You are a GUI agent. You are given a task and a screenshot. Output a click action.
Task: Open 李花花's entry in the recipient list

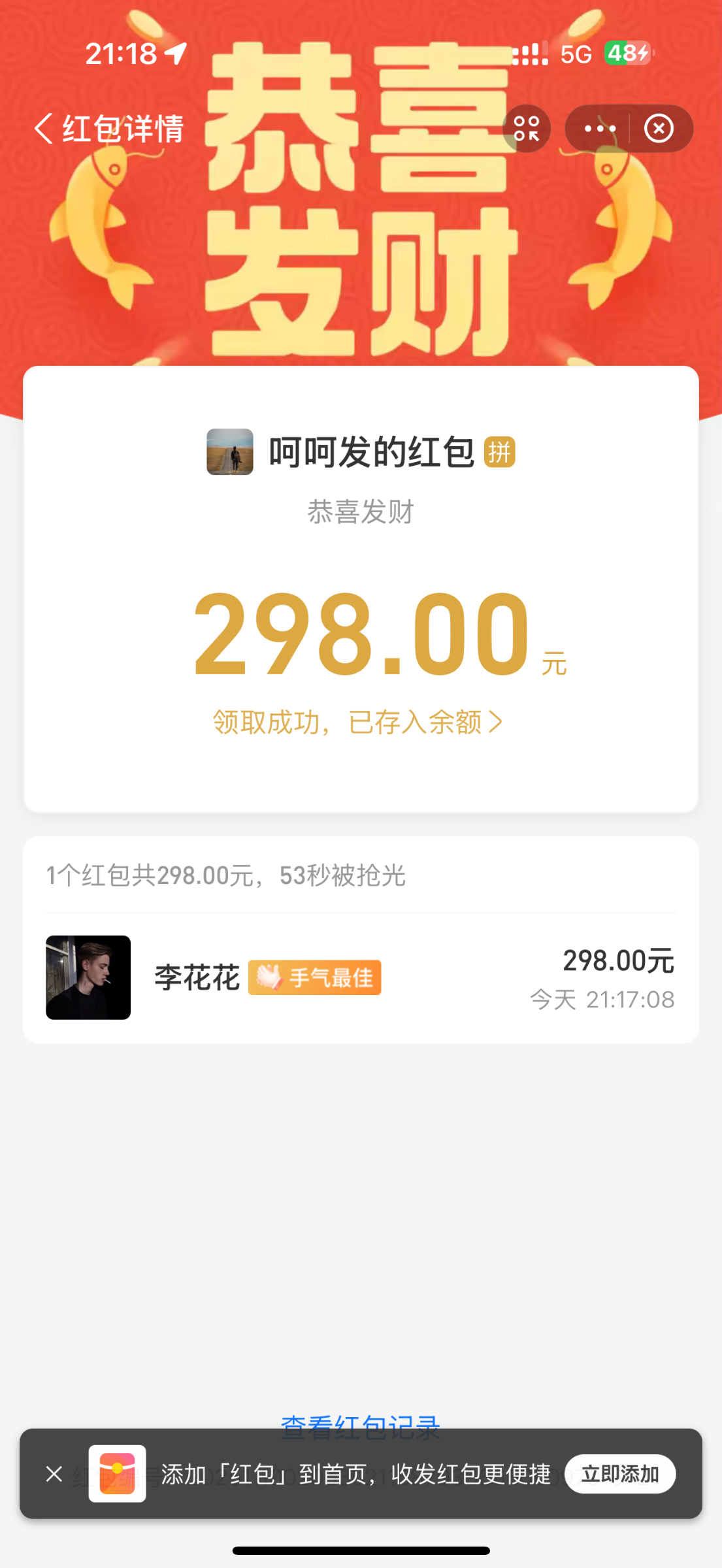click(x=361, y=977)
